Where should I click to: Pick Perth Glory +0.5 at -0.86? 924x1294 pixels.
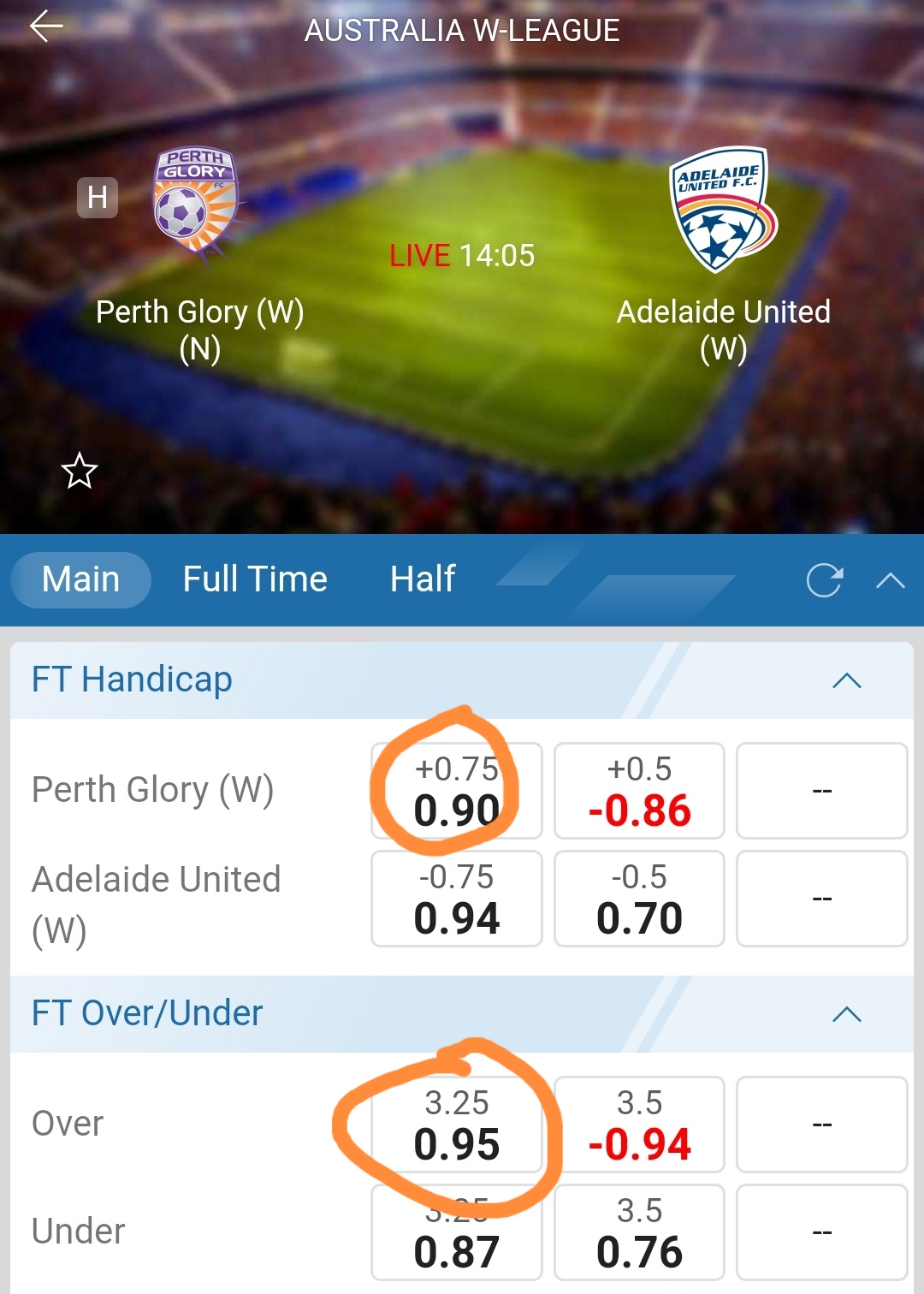pyautogui.click(x=639, y=791)
